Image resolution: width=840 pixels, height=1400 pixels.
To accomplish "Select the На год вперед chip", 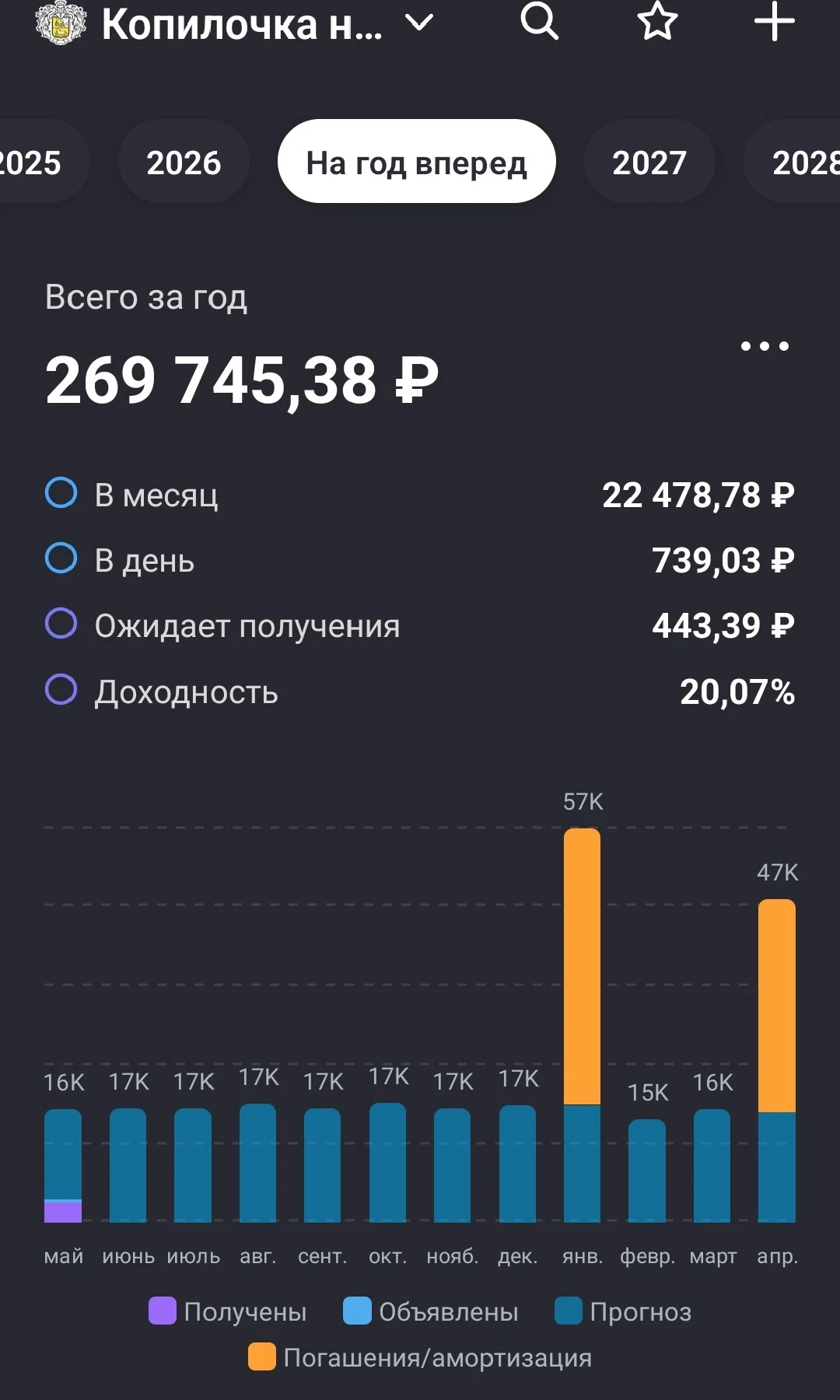I will 417,162.
